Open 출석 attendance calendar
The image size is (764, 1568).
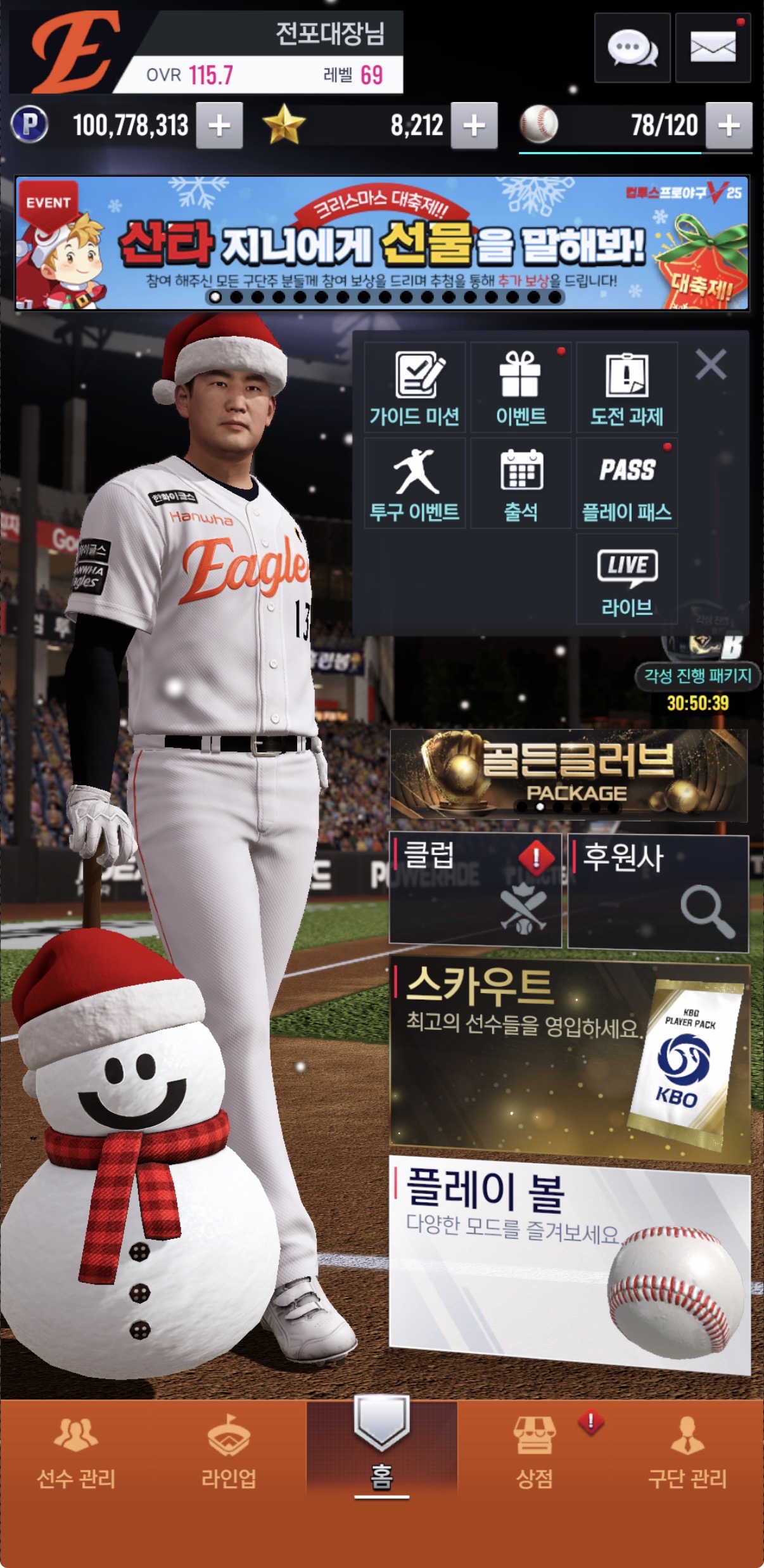coord(521,484)
